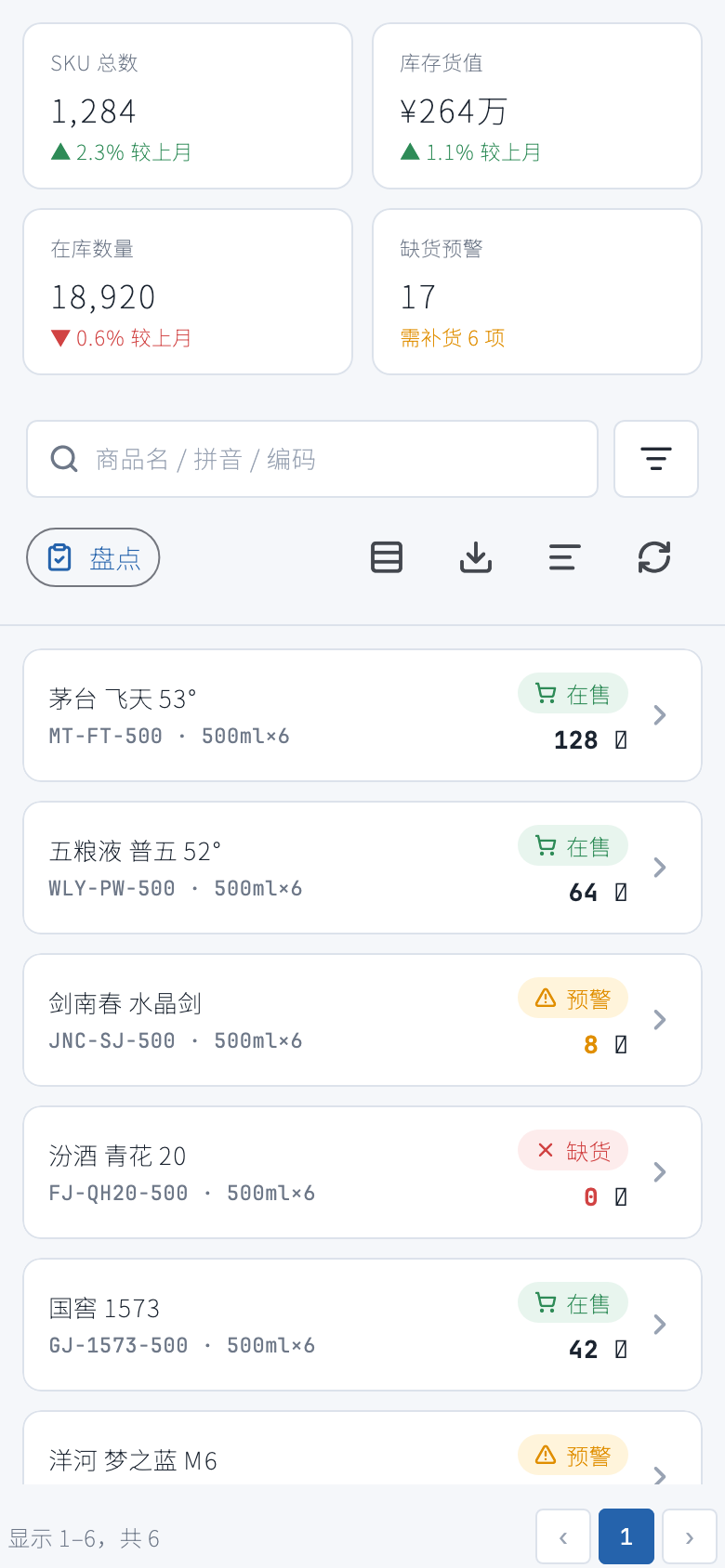Open the filter options button
725x1568 pixels.
(656, 459)
